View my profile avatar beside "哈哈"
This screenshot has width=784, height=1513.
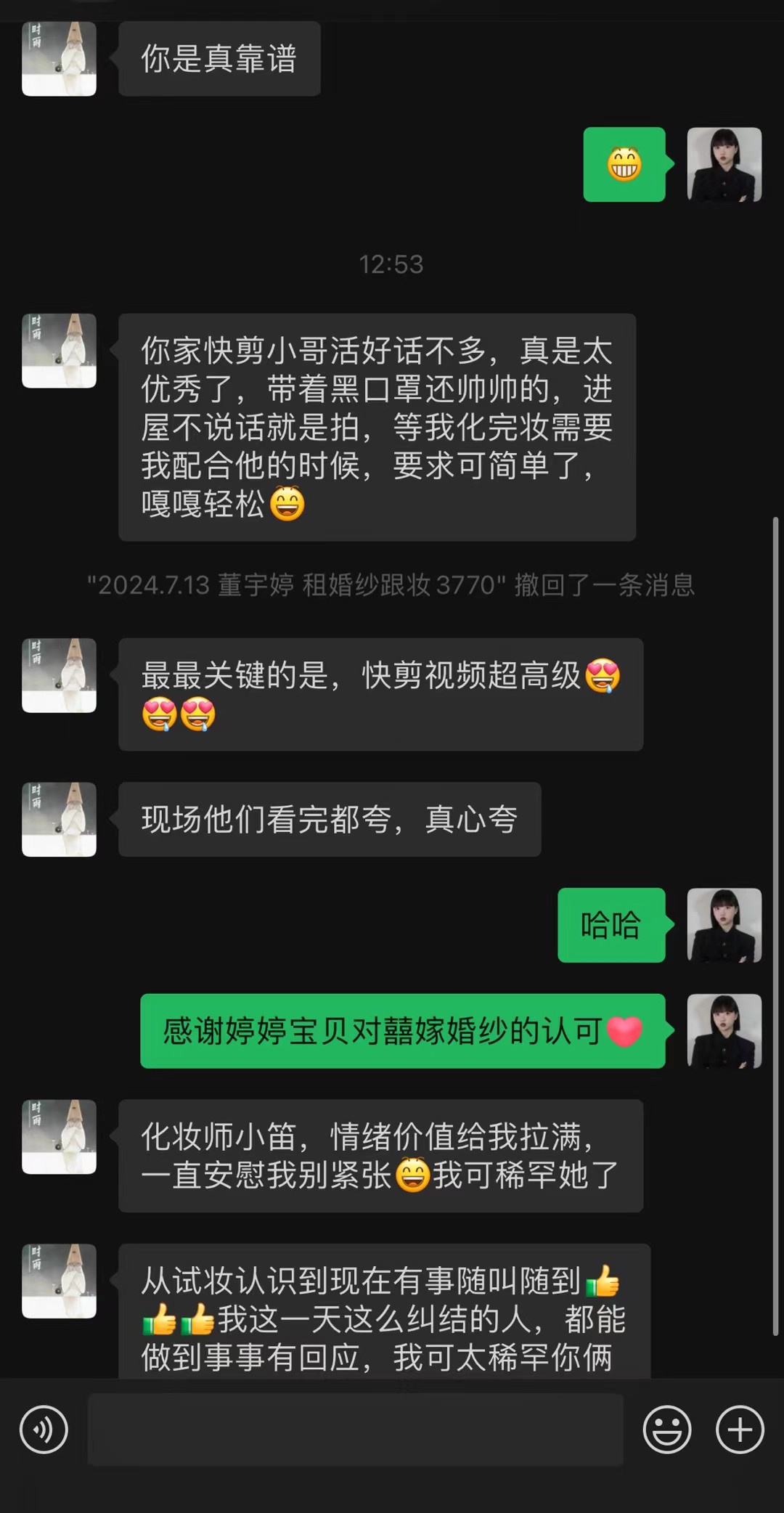click(724, 925)
